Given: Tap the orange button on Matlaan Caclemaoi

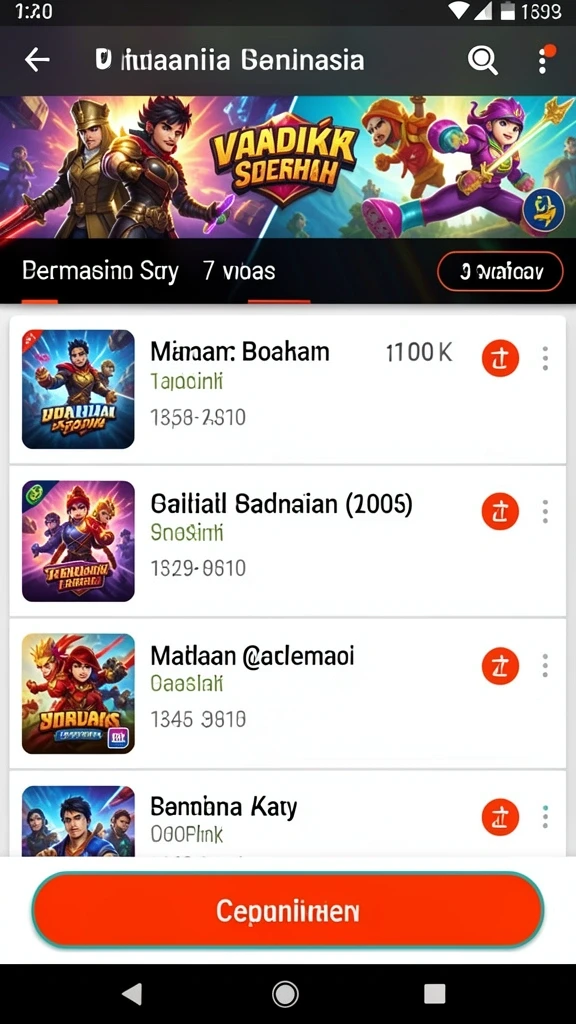Looking at the screenshot, I should 500,665.
